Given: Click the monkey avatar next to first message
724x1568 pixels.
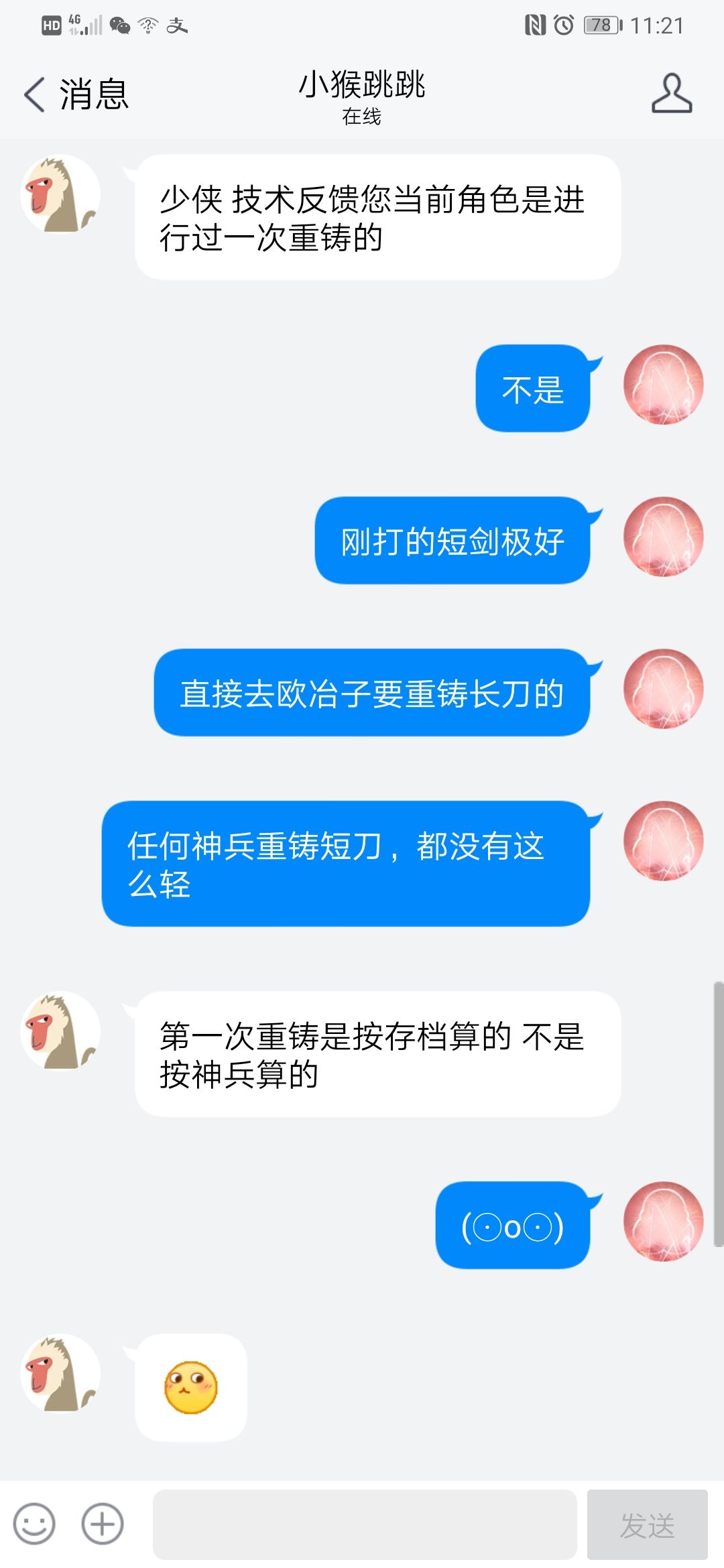Looking at the screenshot, I should tap(60, 194).
